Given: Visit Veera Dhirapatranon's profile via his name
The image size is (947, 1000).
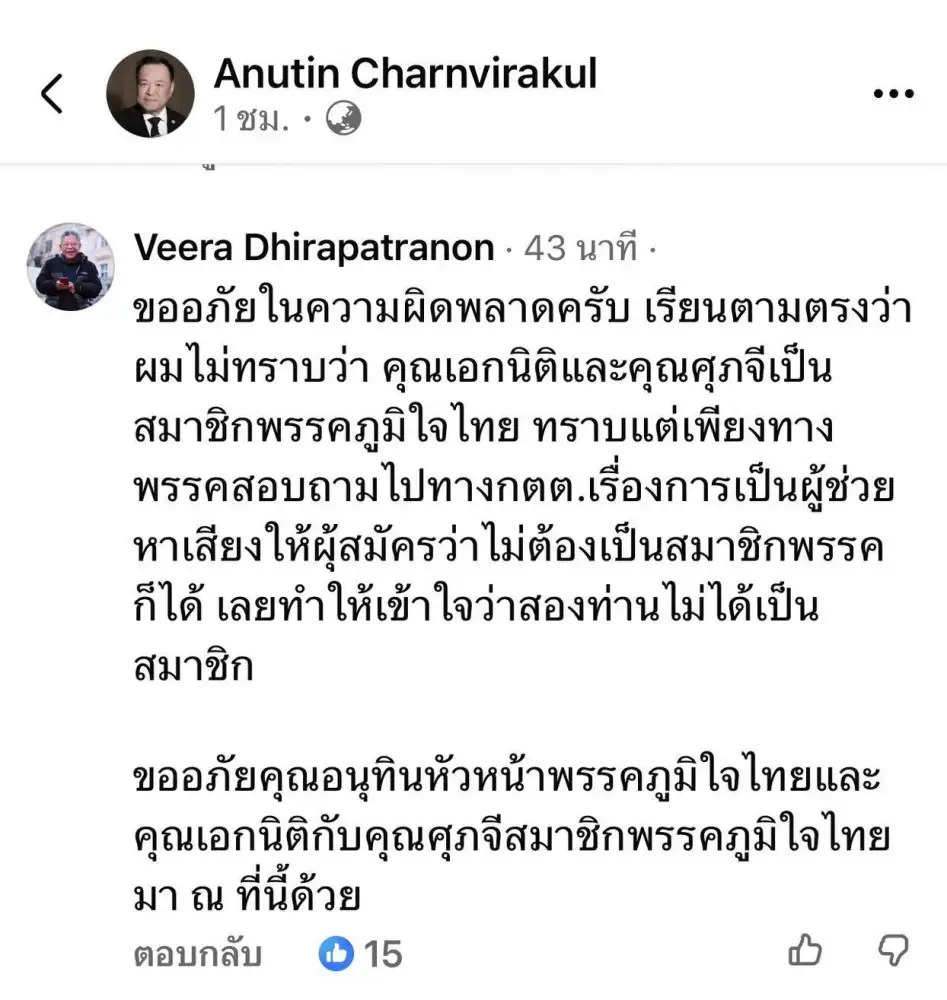Looking at the screenshot, I should point(314,248).
